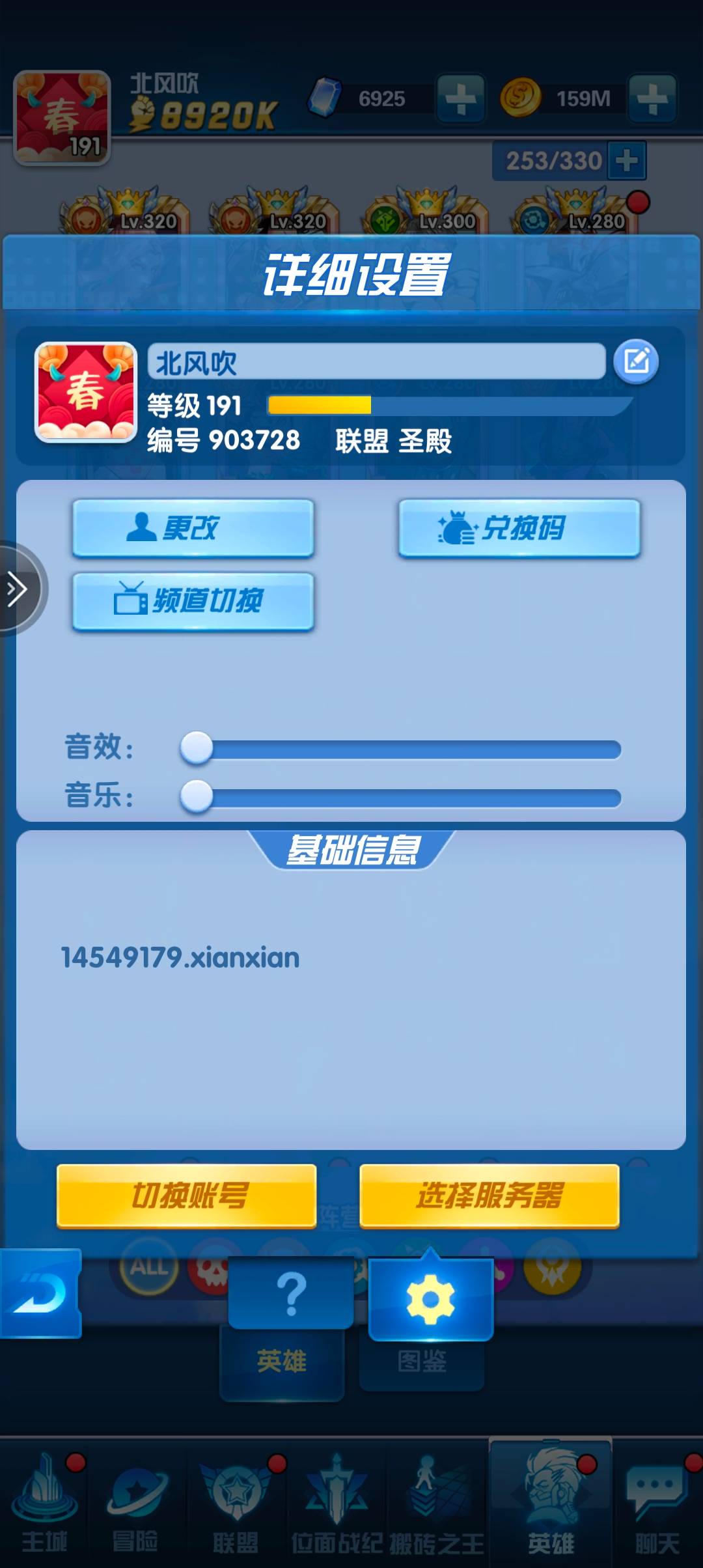Tap the 音效 sound effects slider
Viewport: 703px width, 1568px height.
click(400, 749)
